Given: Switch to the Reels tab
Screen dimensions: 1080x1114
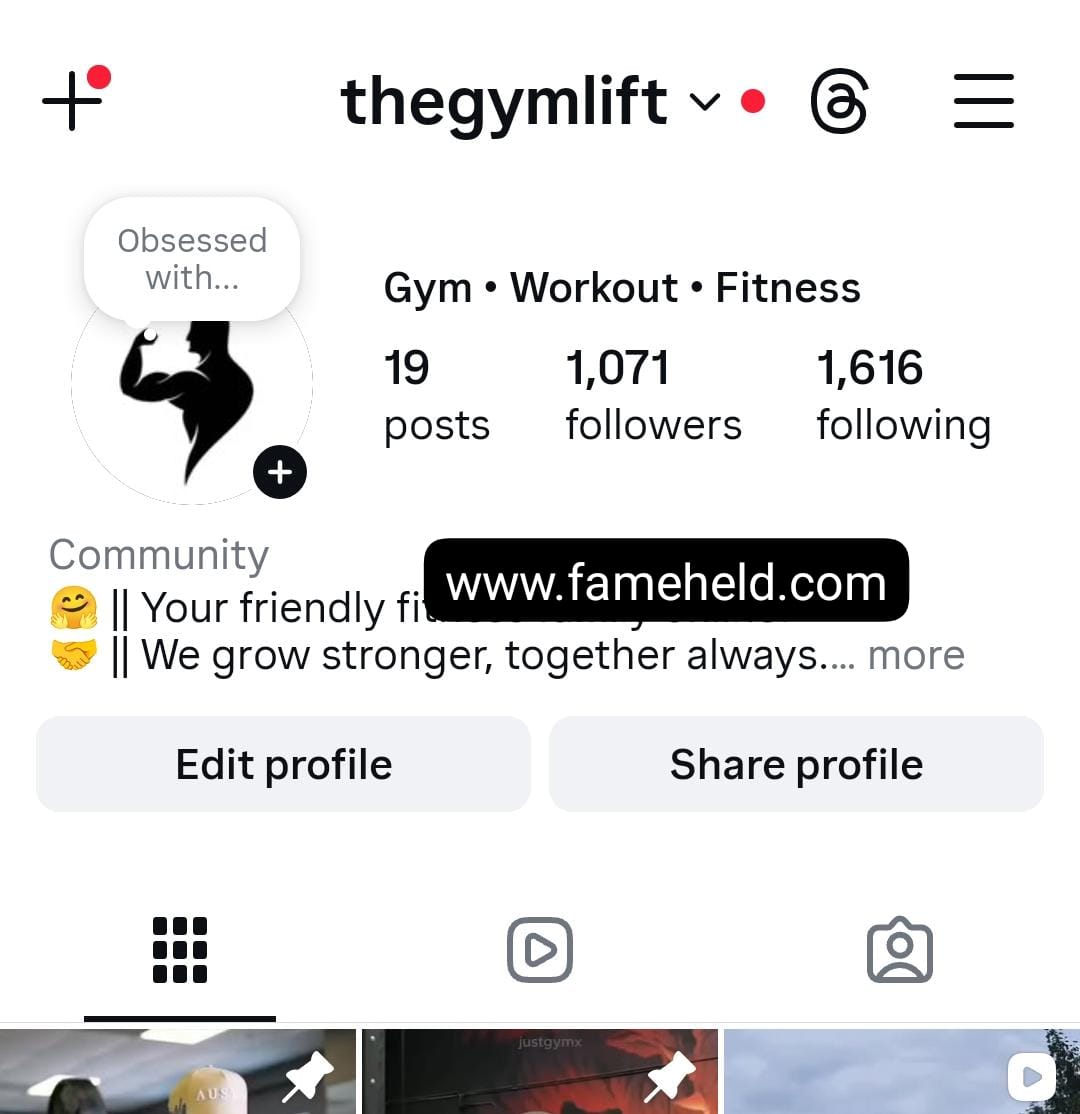Looking at the screenshot, I should pyautogui.click(x=540, y=950).
